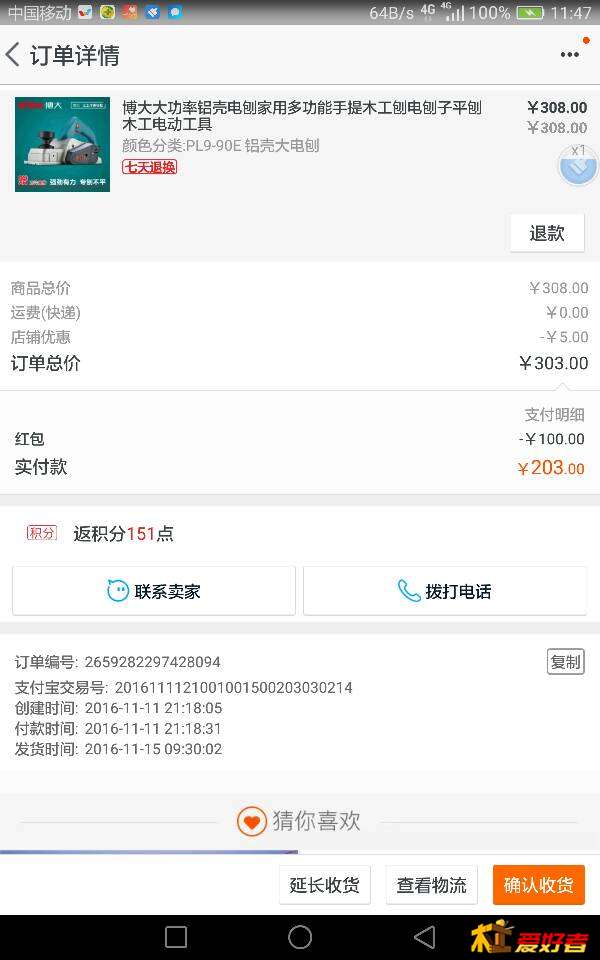Tap the 退款 refund button

[547, 233]
